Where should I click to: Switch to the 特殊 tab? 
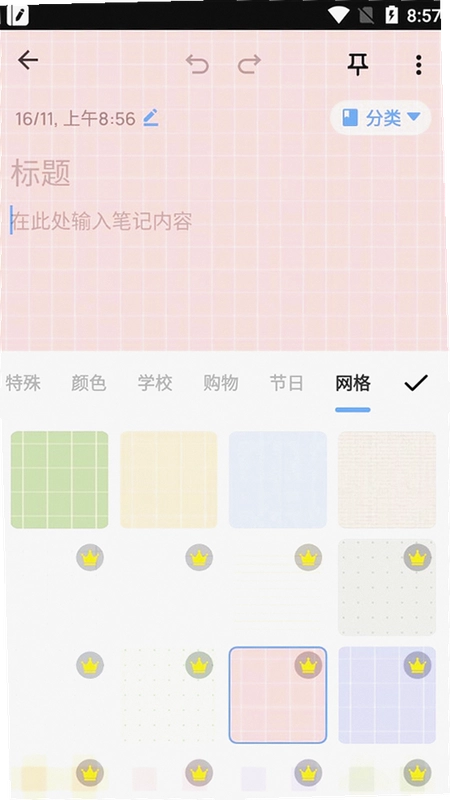point(23,383)
